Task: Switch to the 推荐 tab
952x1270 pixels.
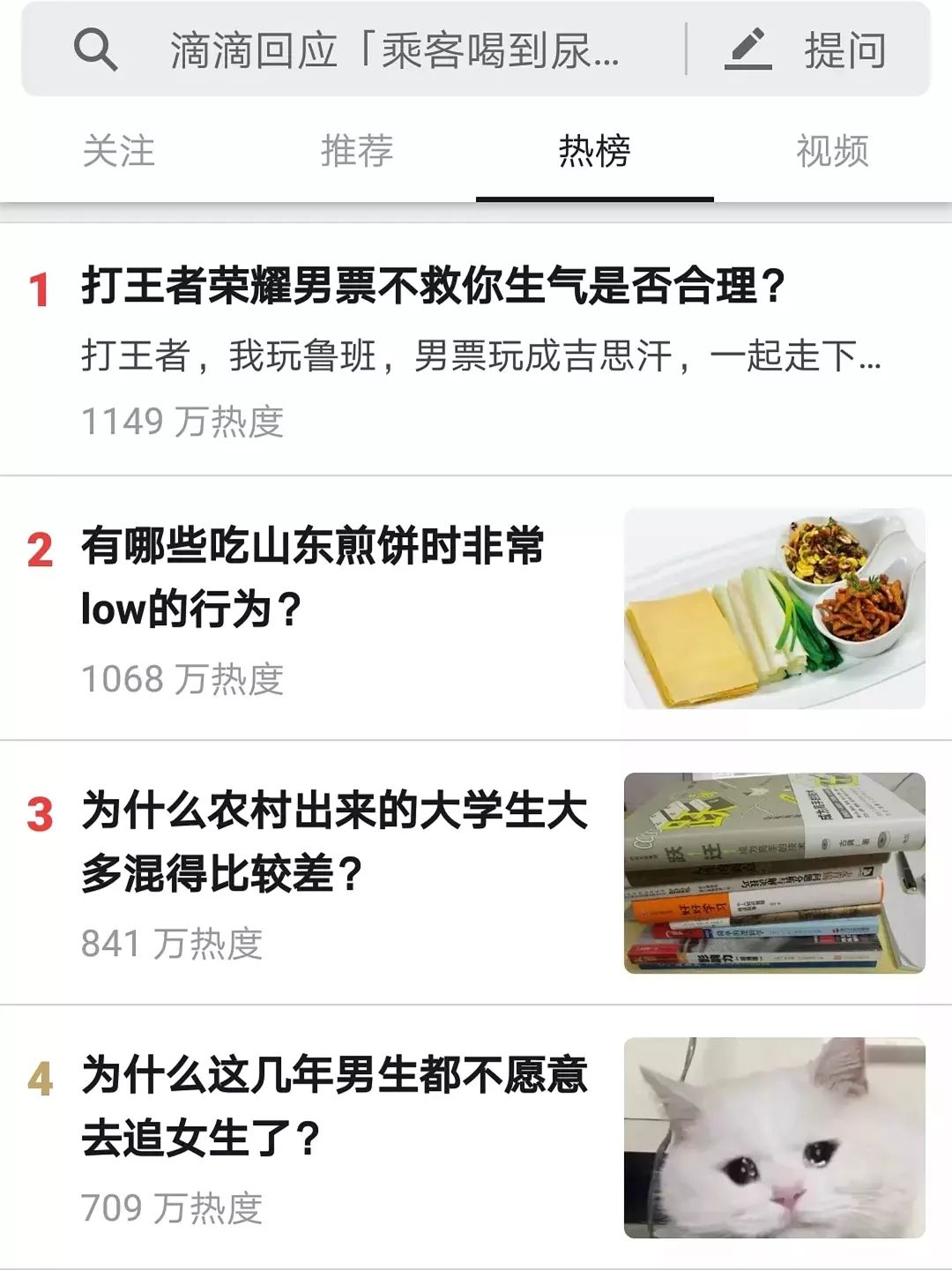Action: point(357,152)
